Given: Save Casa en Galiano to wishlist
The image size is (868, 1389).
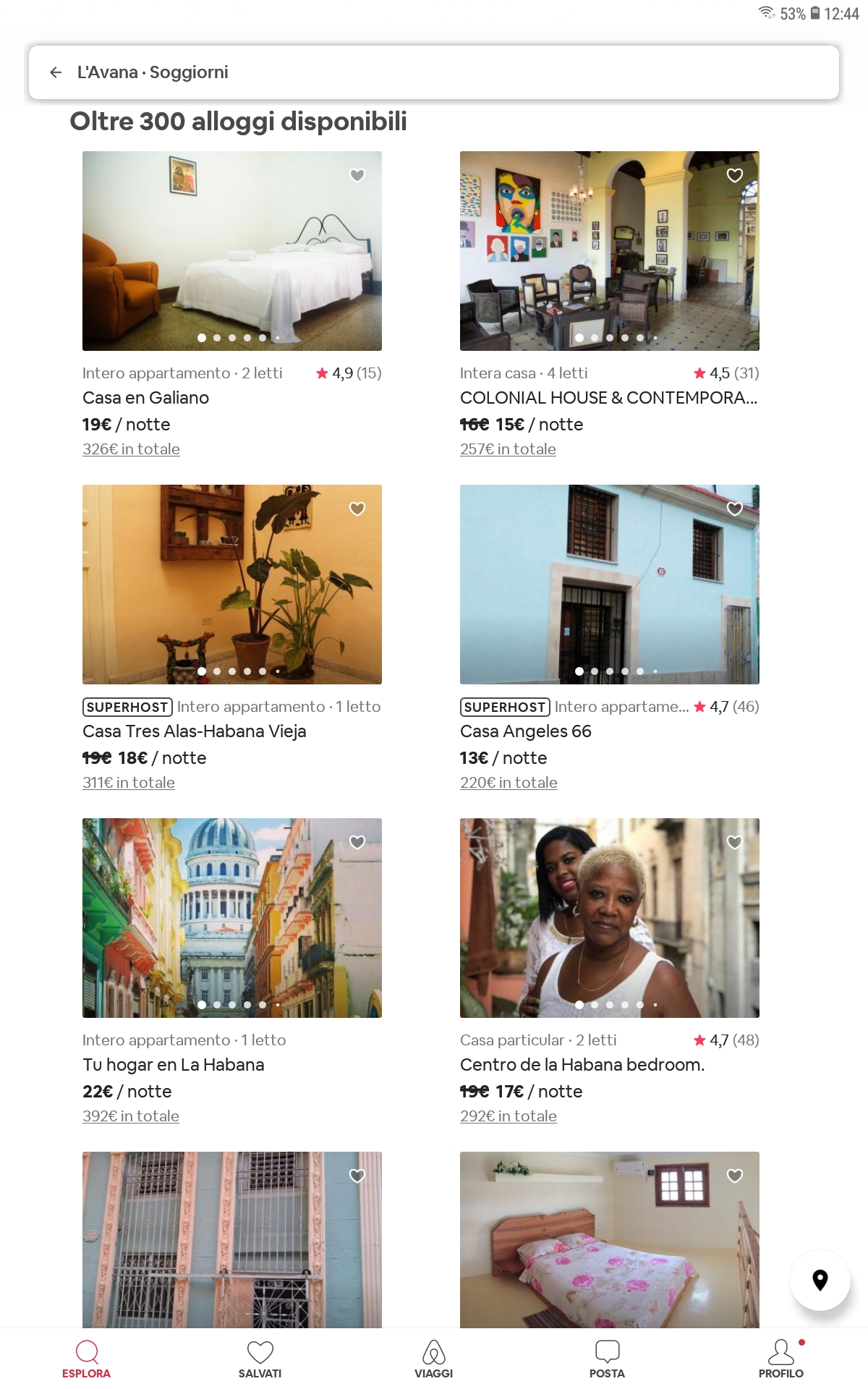Looking at the screenshot, I should (x=357, y=175).
